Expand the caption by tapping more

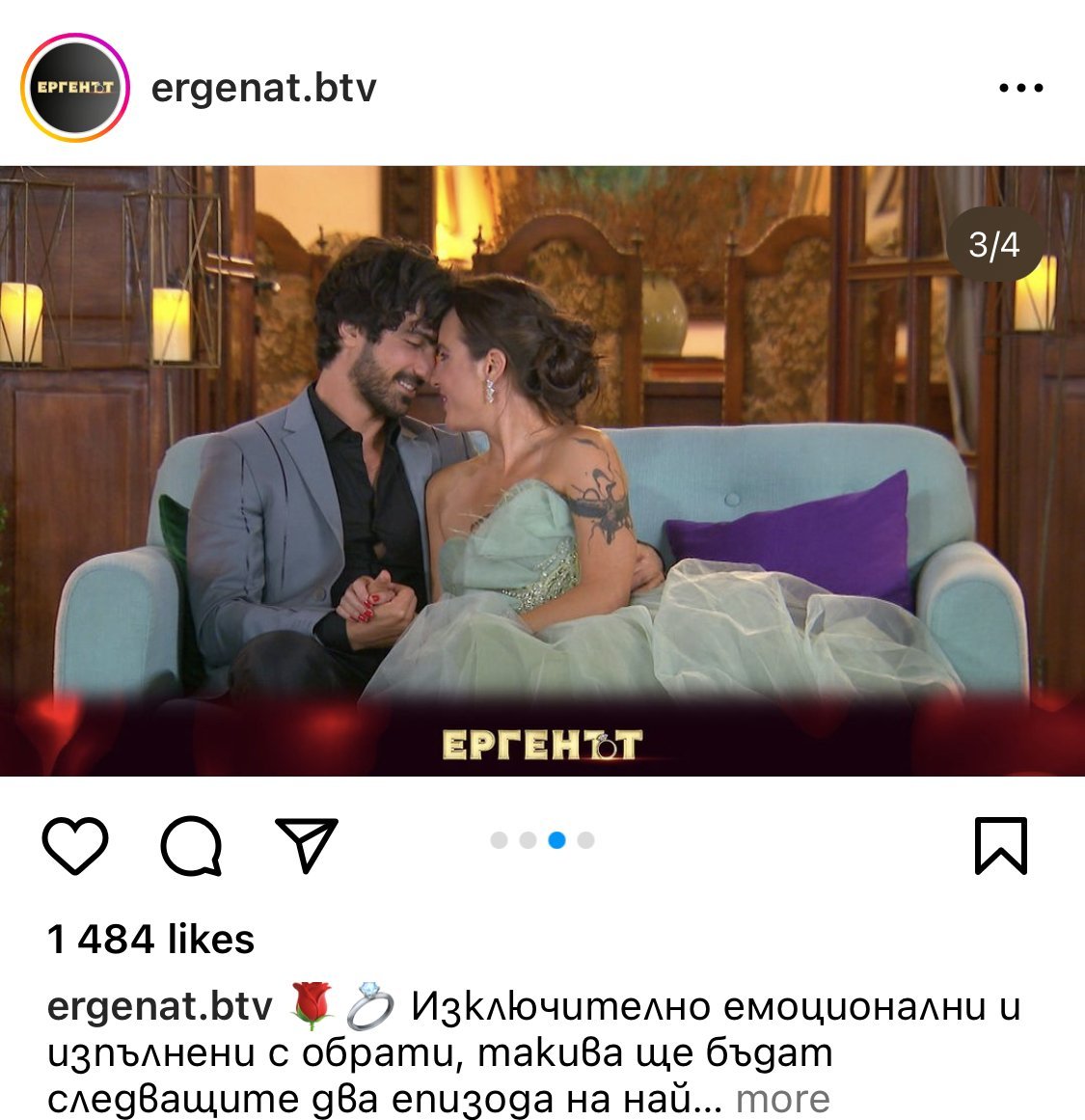click(783, 1099)
